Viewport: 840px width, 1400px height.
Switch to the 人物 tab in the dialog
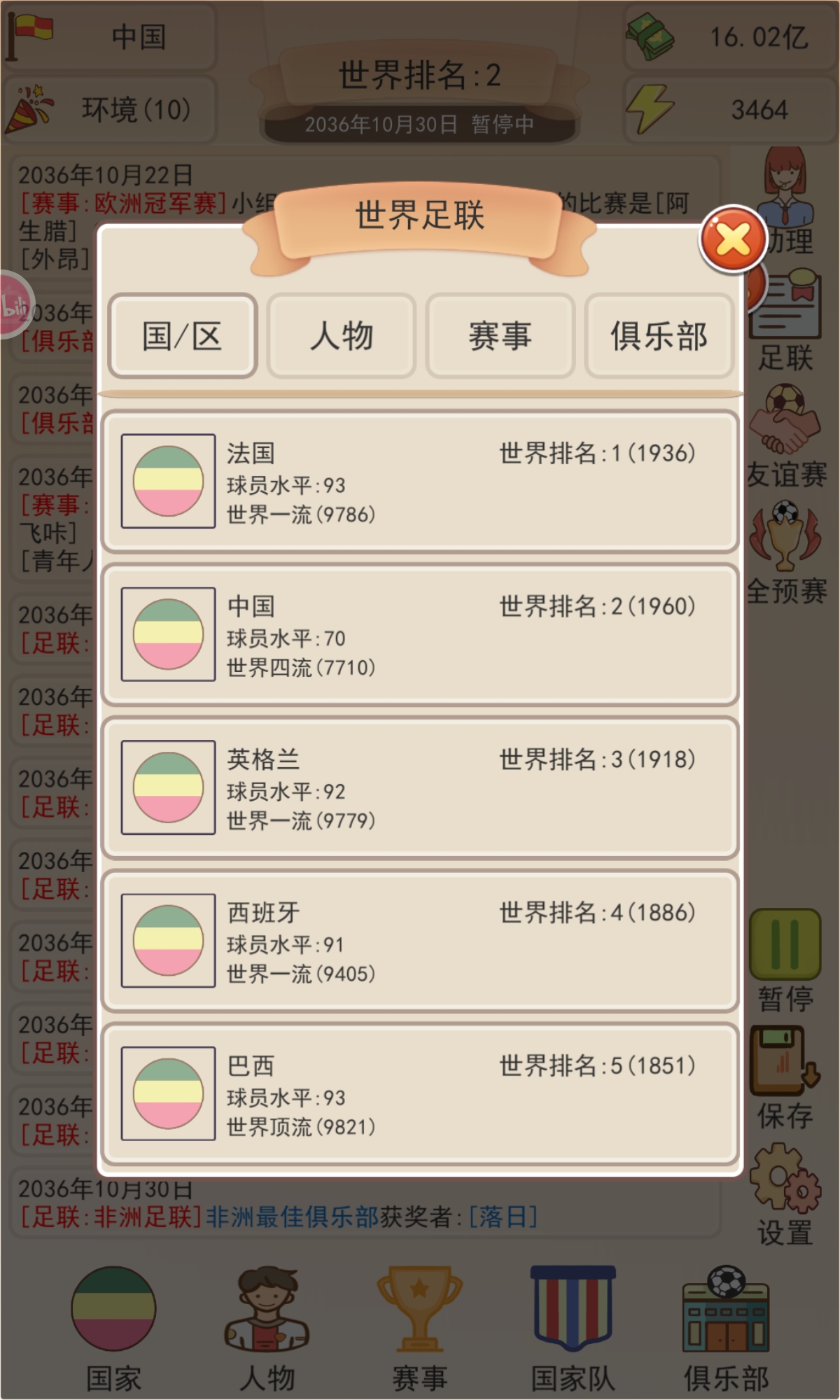click(342, 336)
